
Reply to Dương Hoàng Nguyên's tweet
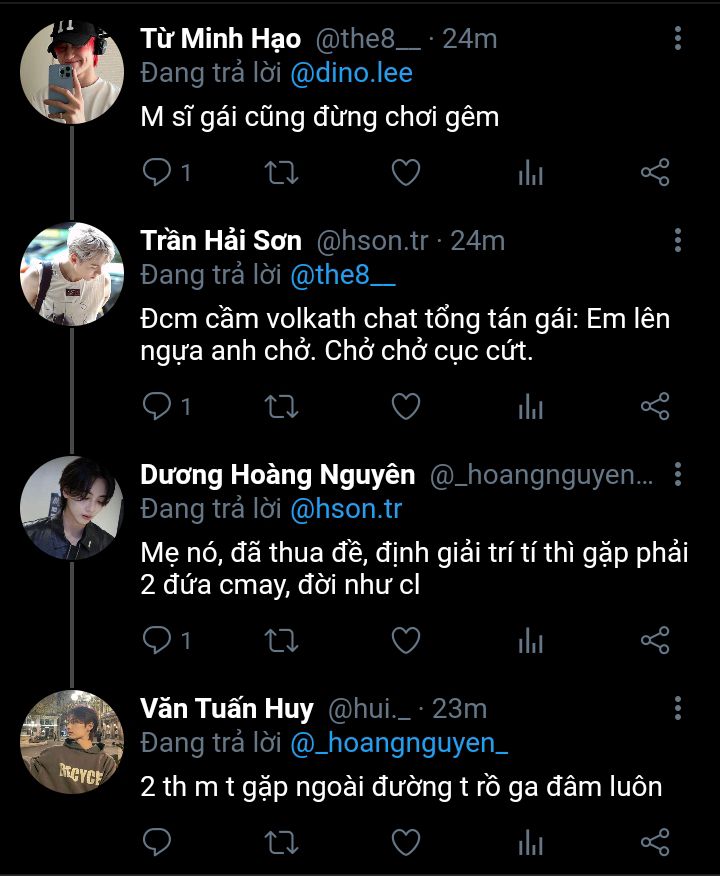[x=158, y=640]
